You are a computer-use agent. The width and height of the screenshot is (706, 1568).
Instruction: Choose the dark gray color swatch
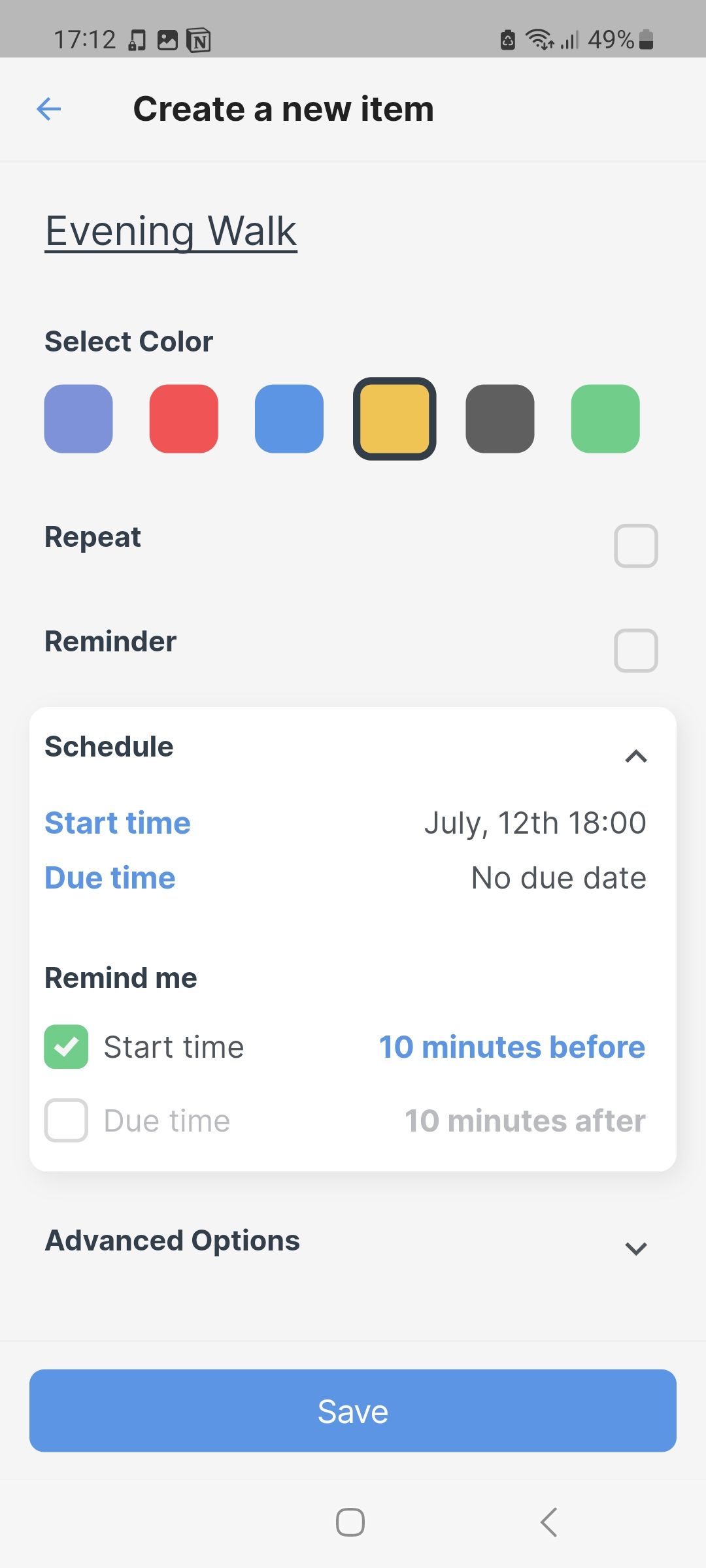point(500,419)
